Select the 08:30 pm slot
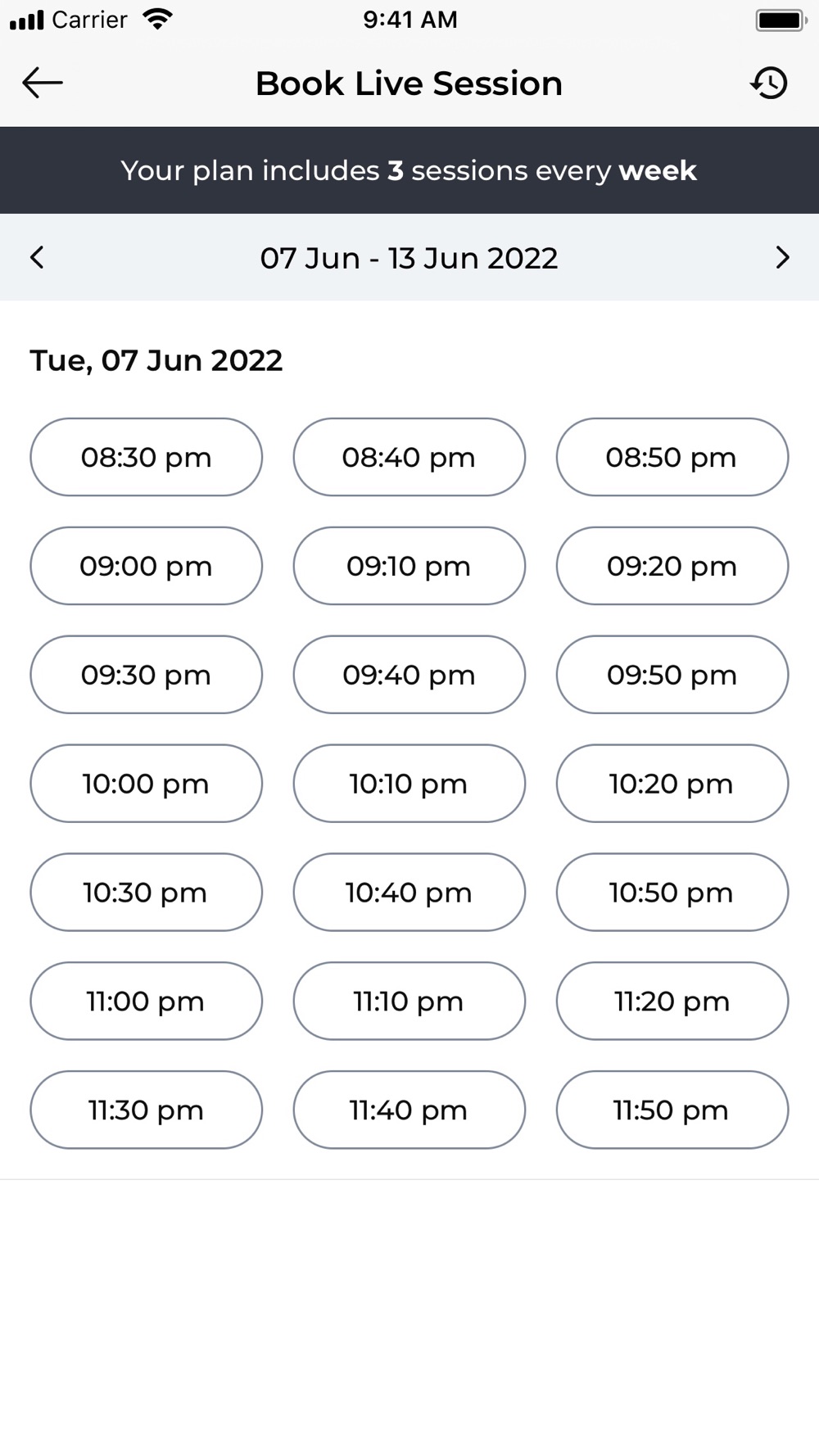 (147, 457)
